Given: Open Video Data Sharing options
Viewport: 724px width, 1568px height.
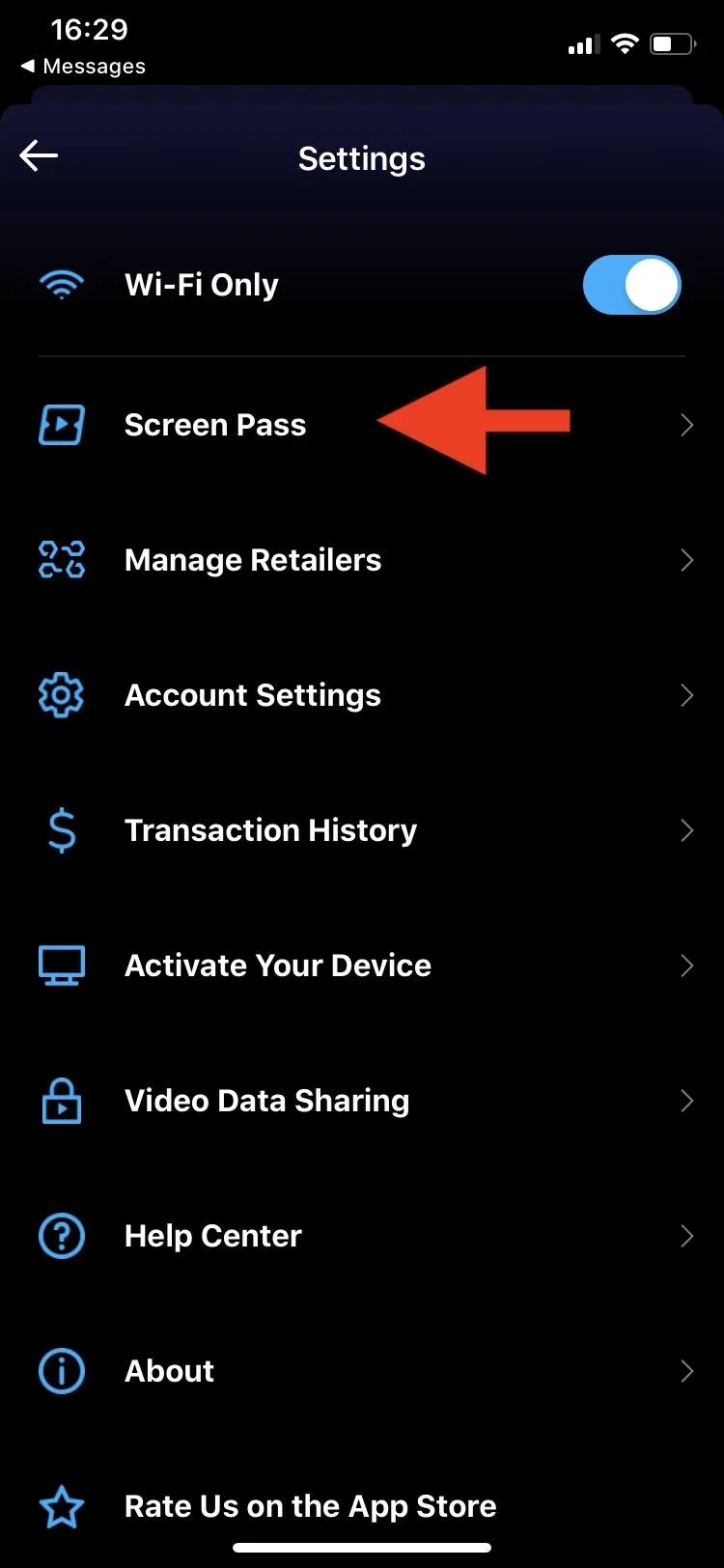Looking at the screenshot, I should coord(362,1101).
